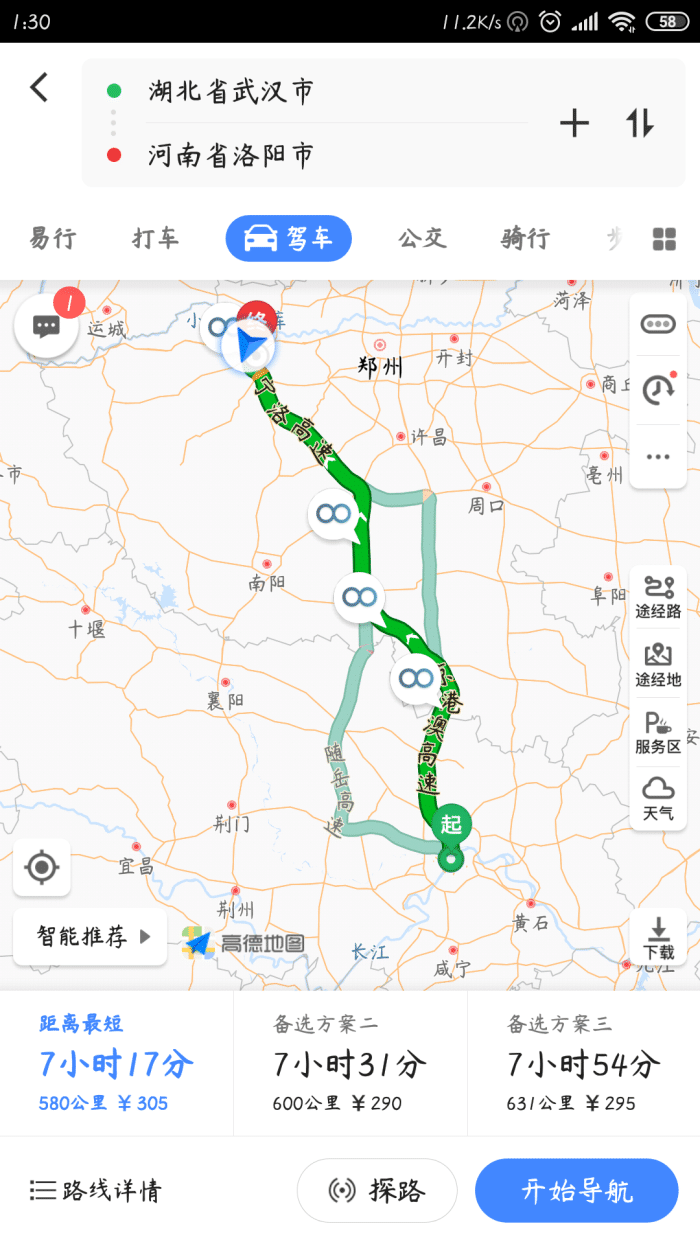Switch to the 公交 tab

pos(421,238)
